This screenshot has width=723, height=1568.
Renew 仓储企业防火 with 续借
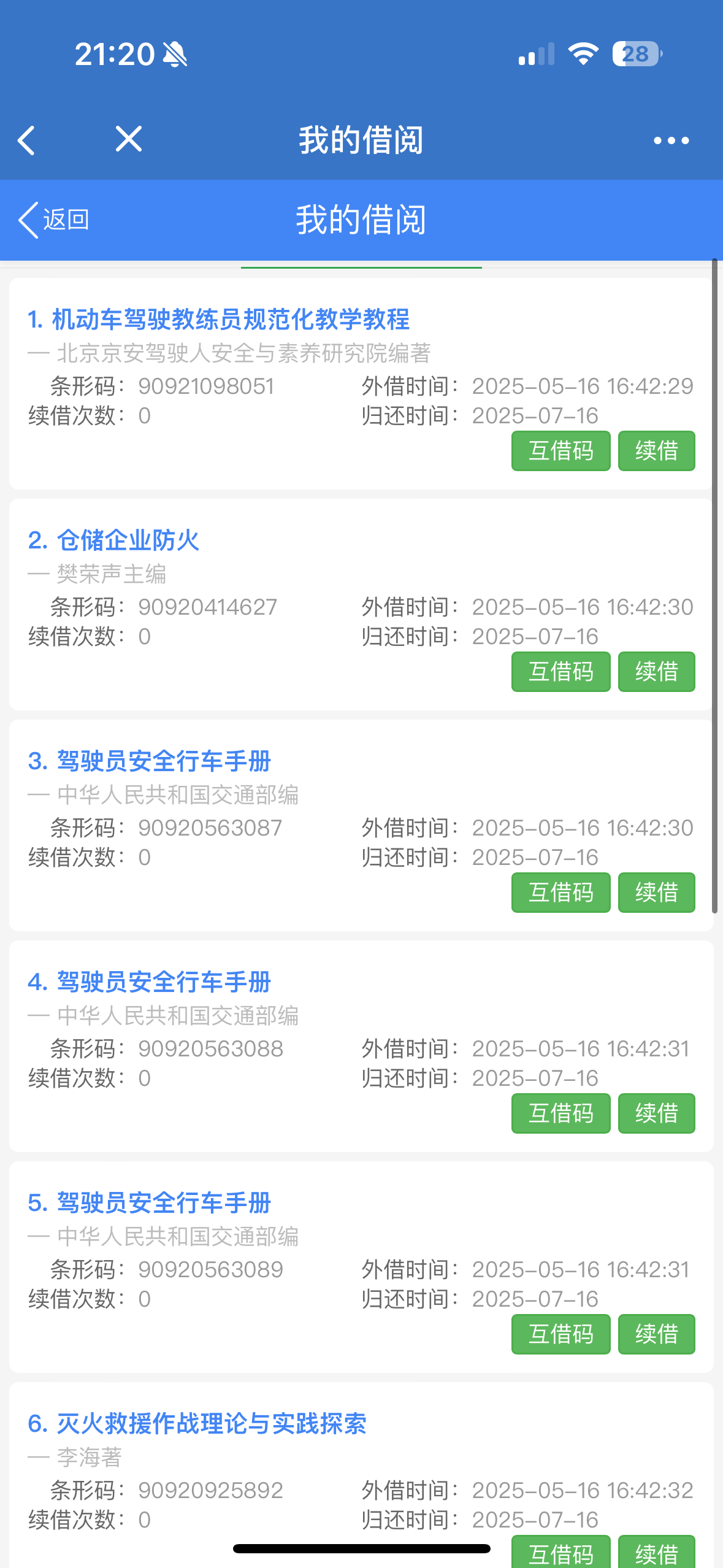pos(656,672)
